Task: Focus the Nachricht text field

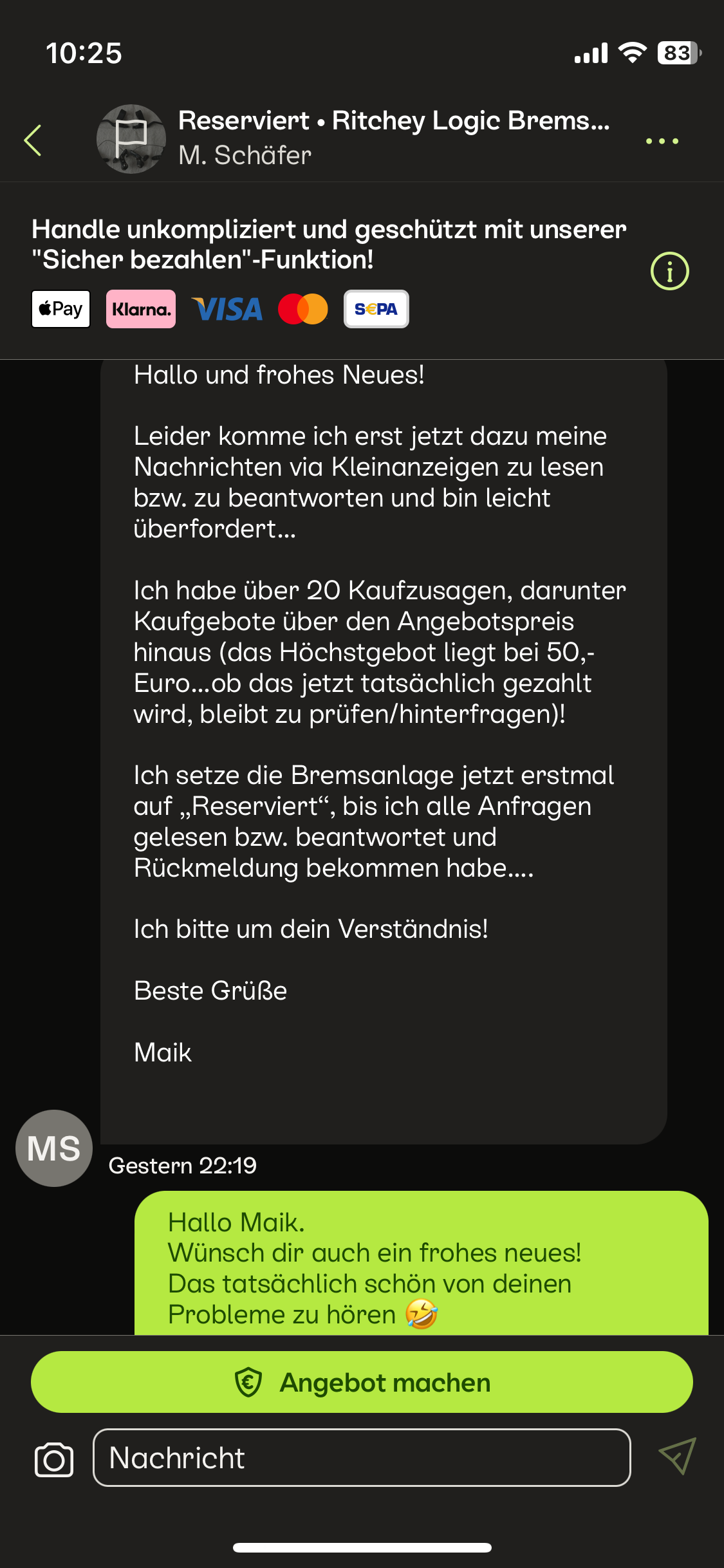Action: 362,1457
